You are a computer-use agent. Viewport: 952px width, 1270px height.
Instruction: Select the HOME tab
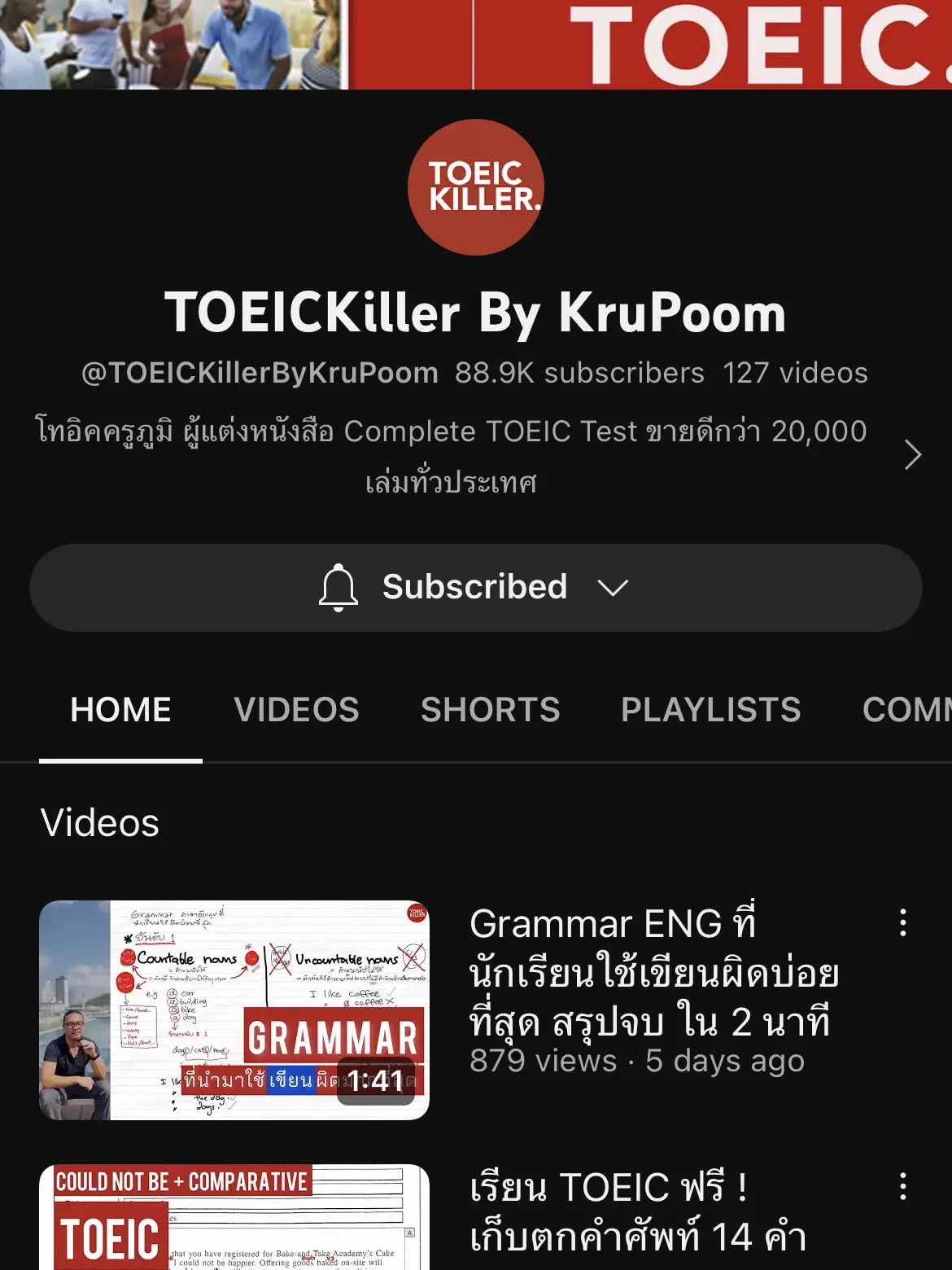(120, 709)
